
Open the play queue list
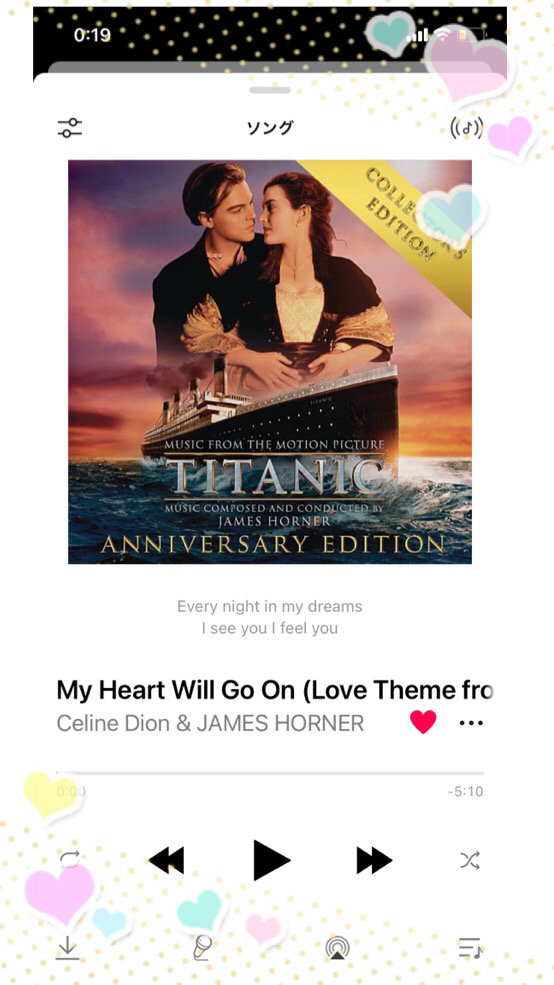point(470,948)
